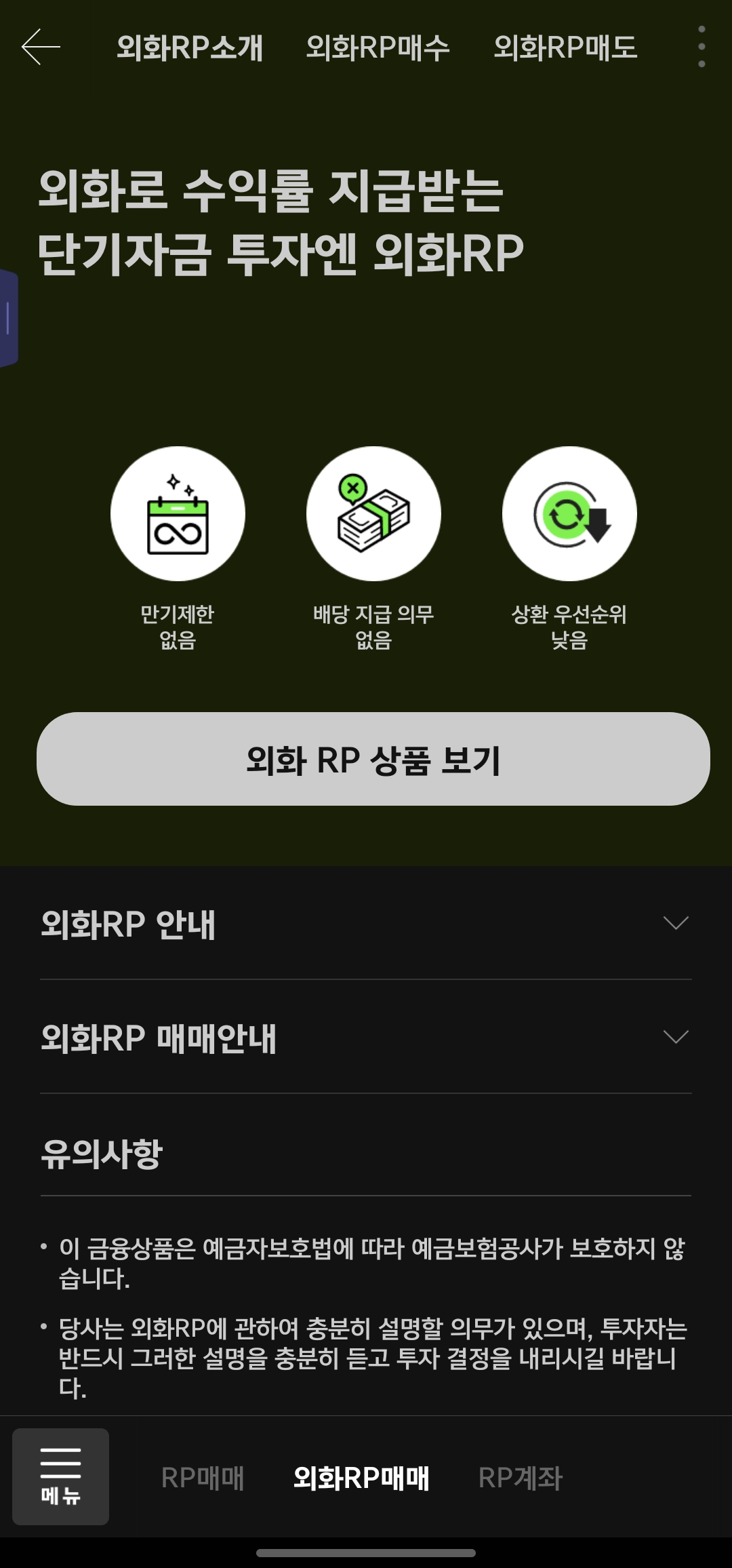Tap the 만기제한 없음 calendar icon
This screenshot has height=1568, width=732.
tap(178, 514)
